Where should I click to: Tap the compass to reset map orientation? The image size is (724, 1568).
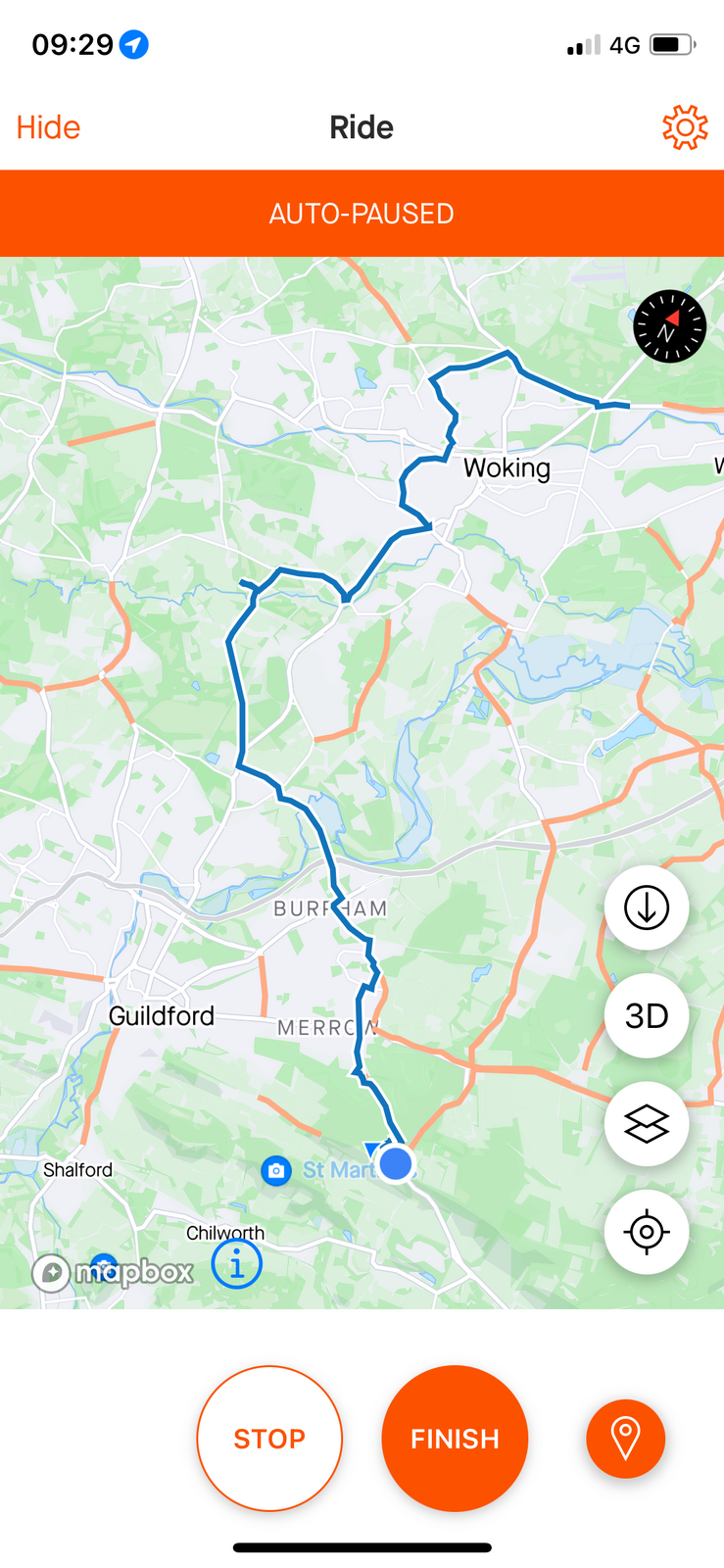point(669,326)
